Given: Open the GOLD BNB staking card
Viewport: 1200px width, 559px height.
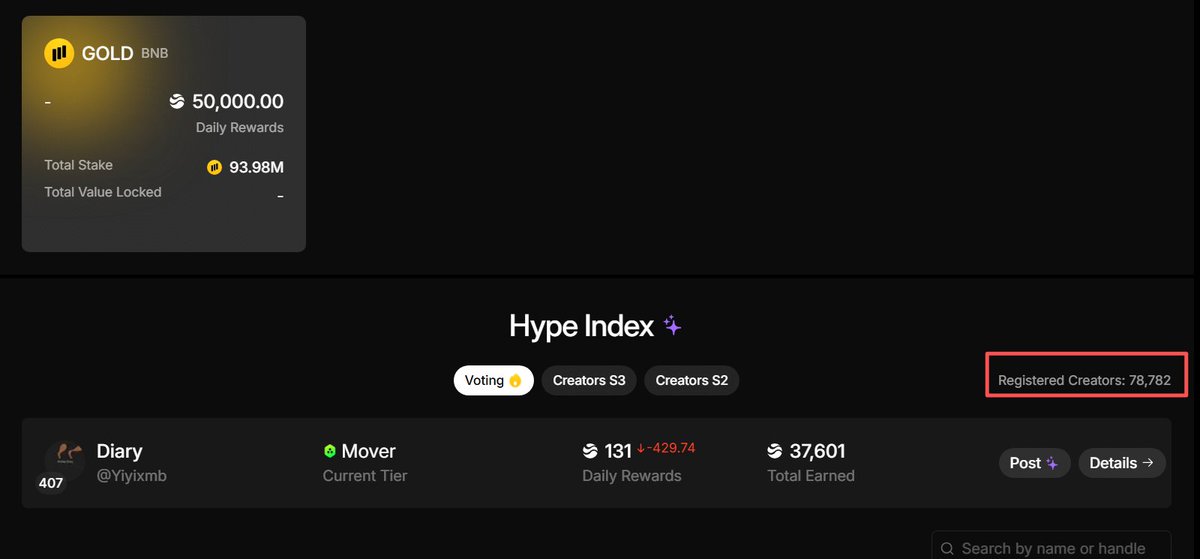Looking at the screenshot, I should 163,133.
